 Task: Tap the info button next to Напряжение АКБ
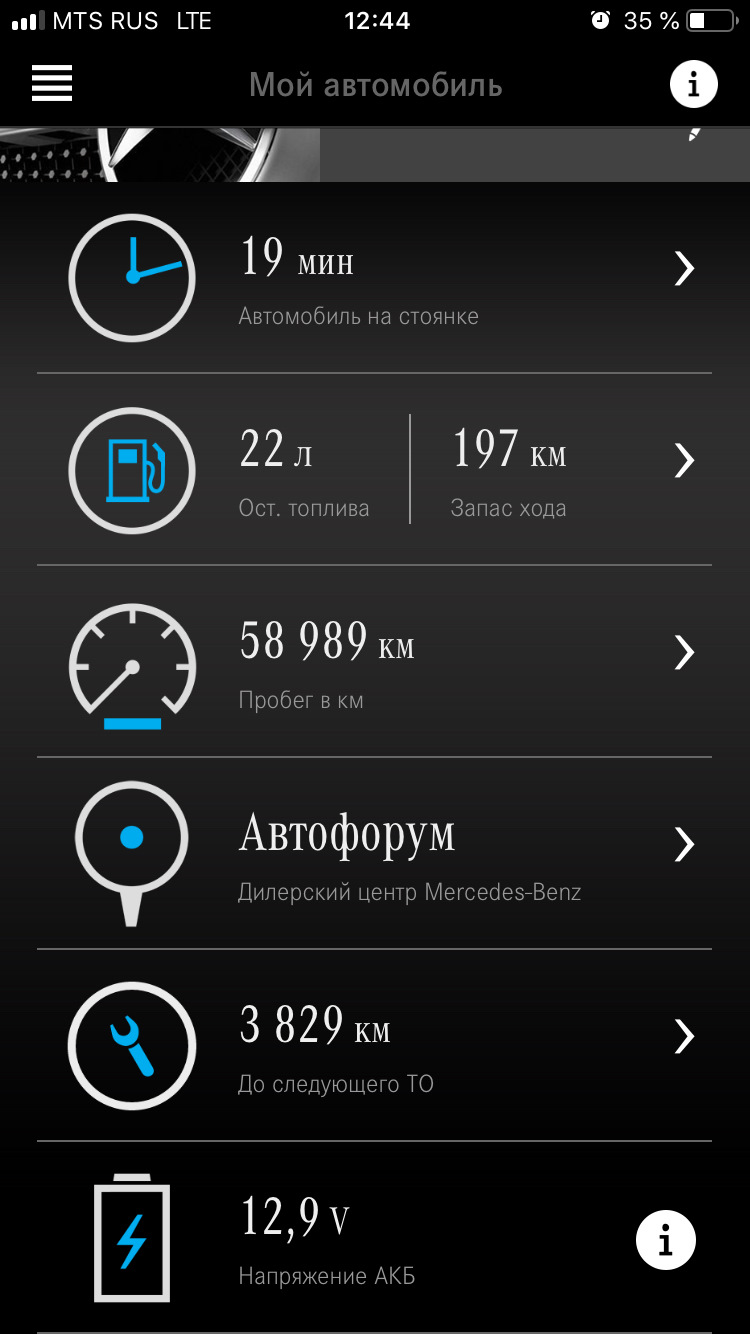[x=666, y=1238]
